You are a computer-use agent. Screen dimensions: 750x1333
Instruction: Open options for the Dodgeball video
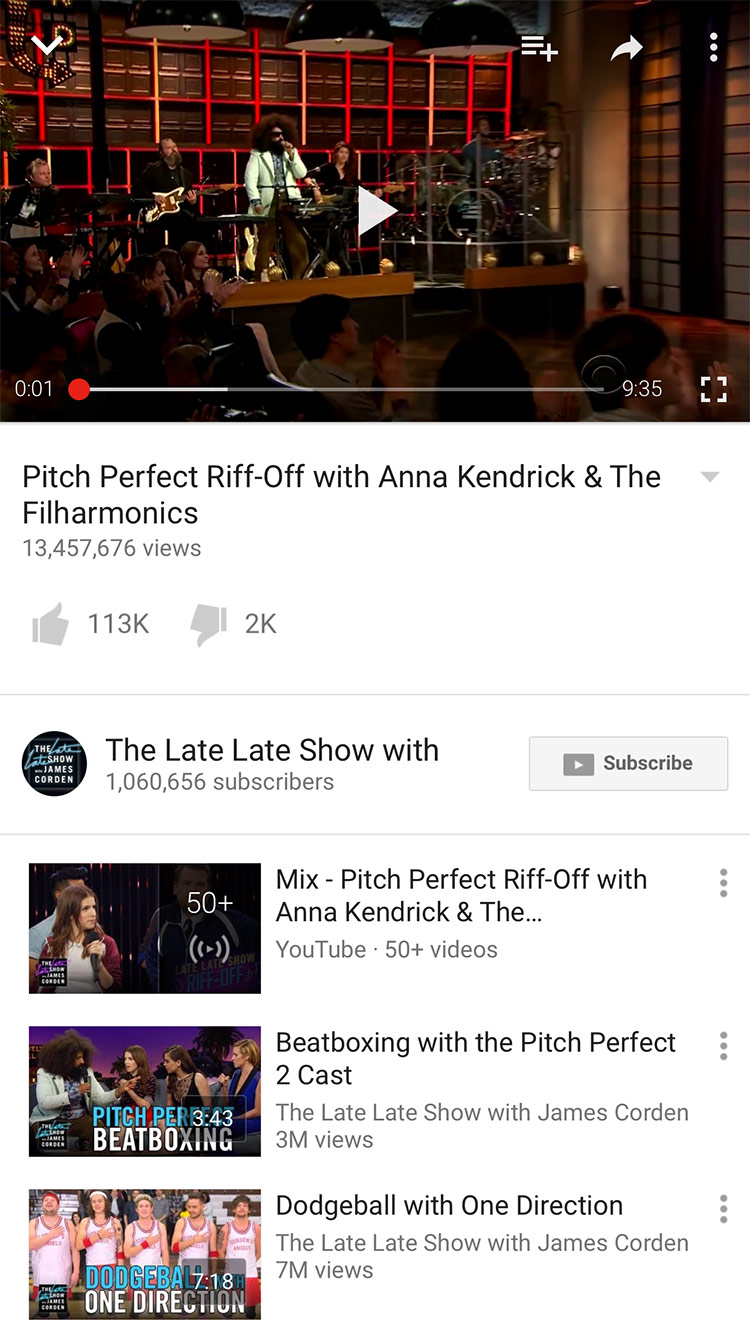coord(723,1209)
